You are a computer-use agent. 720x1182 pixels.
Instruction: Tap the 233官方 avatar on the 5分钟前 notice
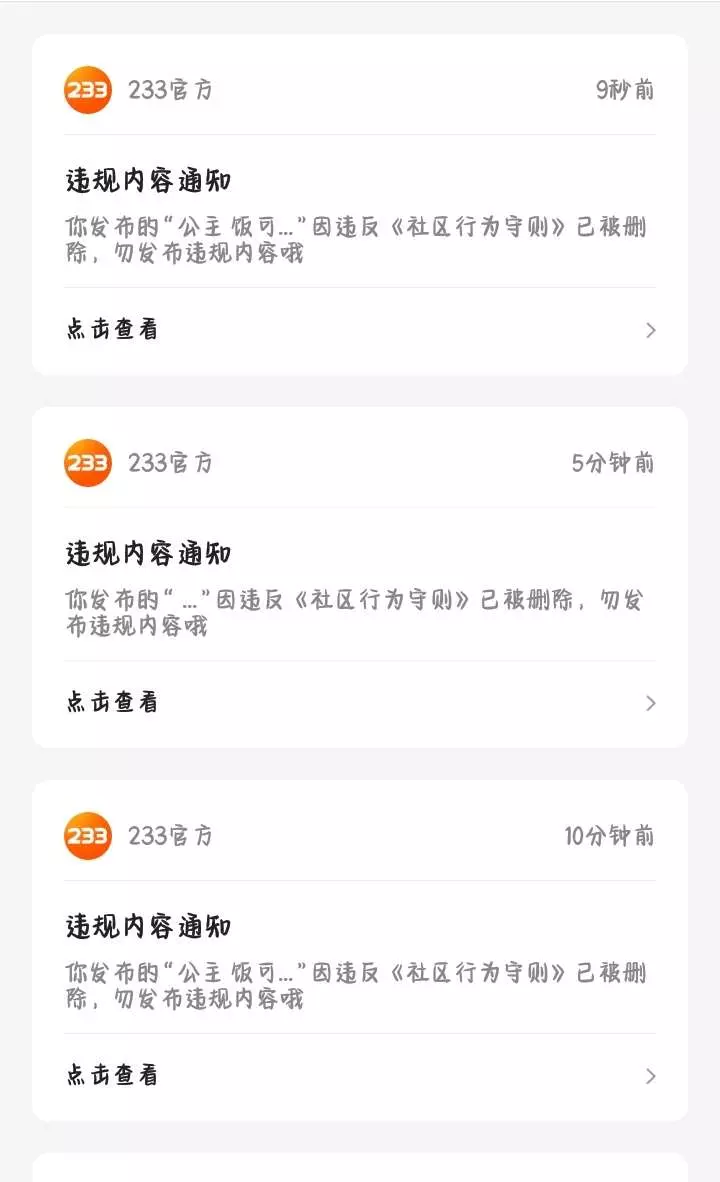[87, 463]
